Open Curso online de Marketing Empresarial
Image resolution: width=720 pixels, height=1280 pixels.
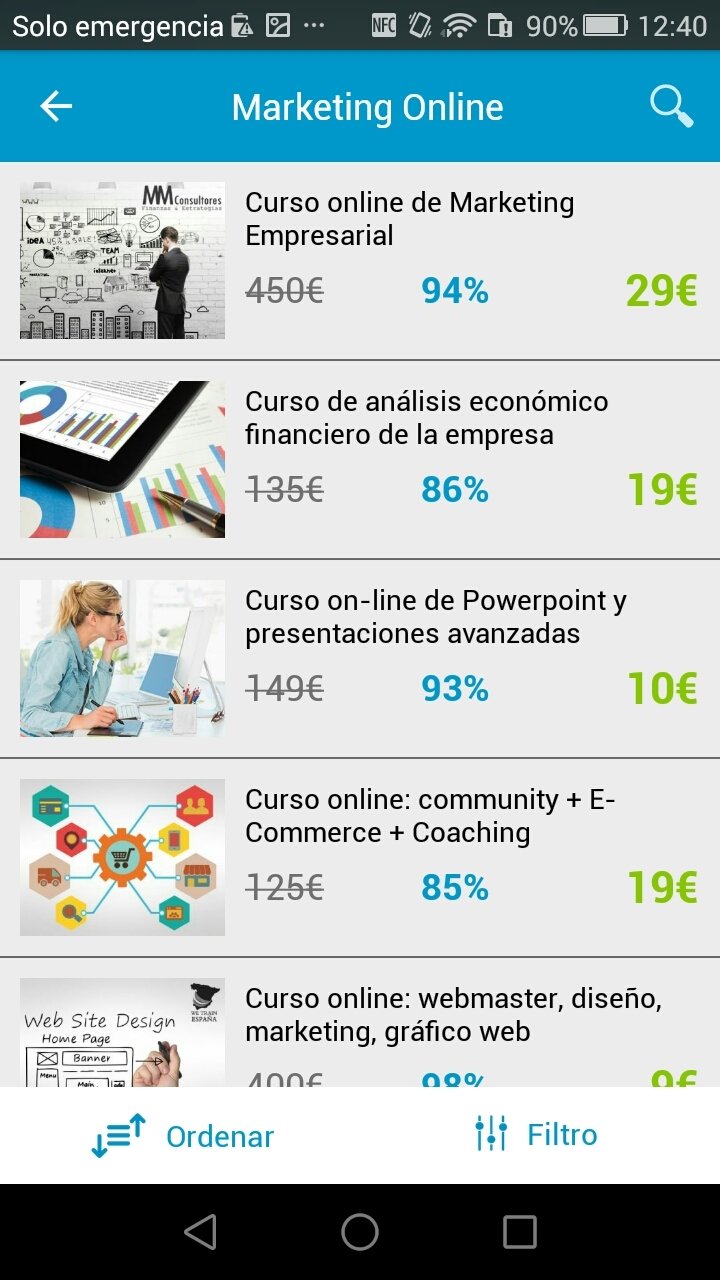(360, 261)
